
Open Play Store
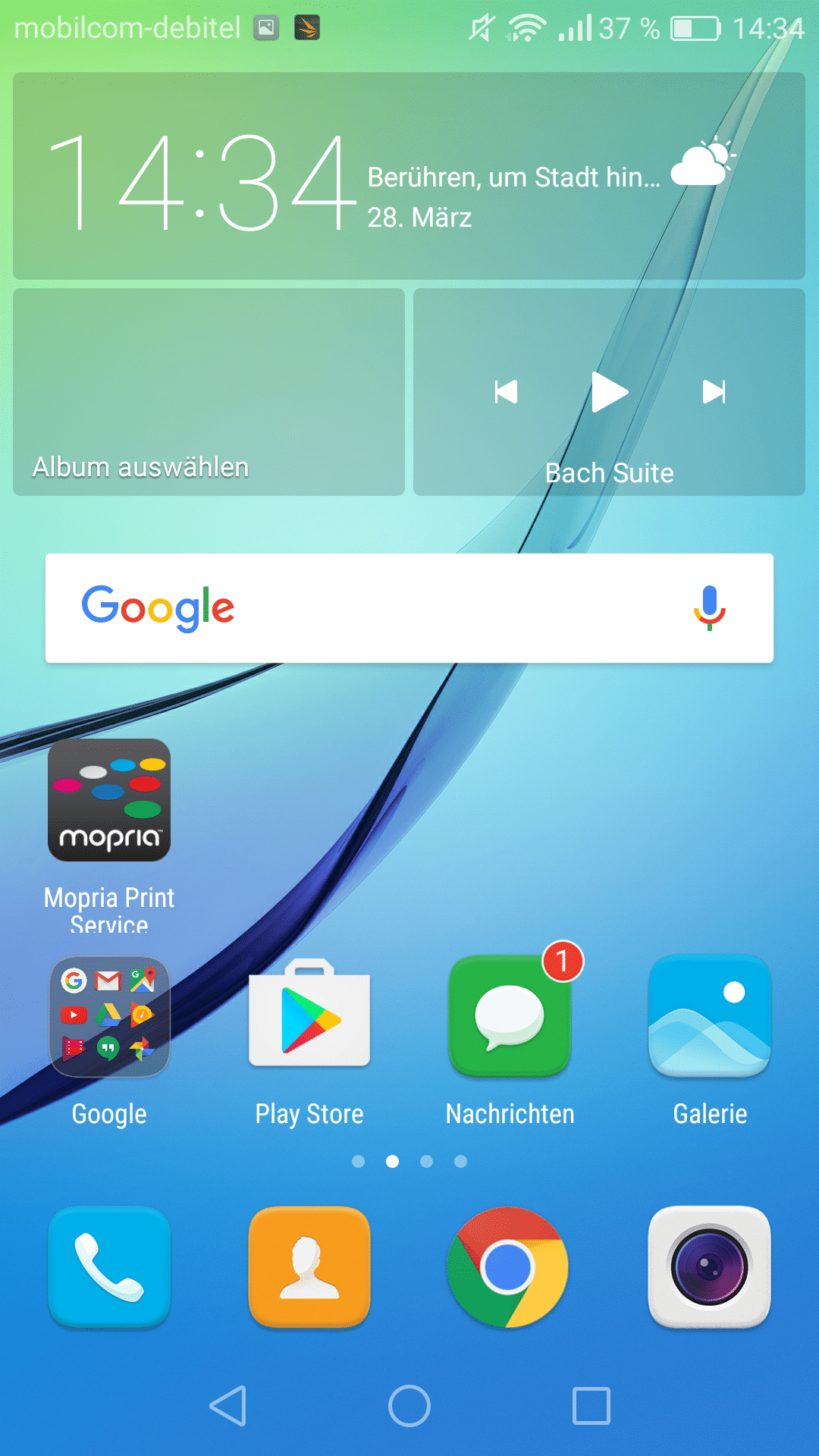coord(309,1017)
